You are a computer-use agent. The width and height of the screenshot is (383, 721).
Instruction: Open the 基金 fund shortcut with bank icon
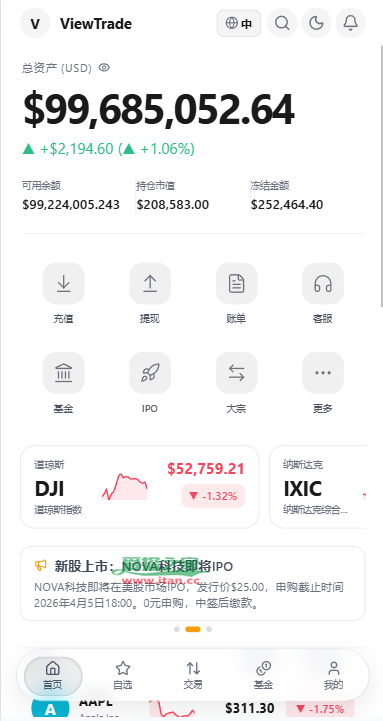click(x=63, y=383)
